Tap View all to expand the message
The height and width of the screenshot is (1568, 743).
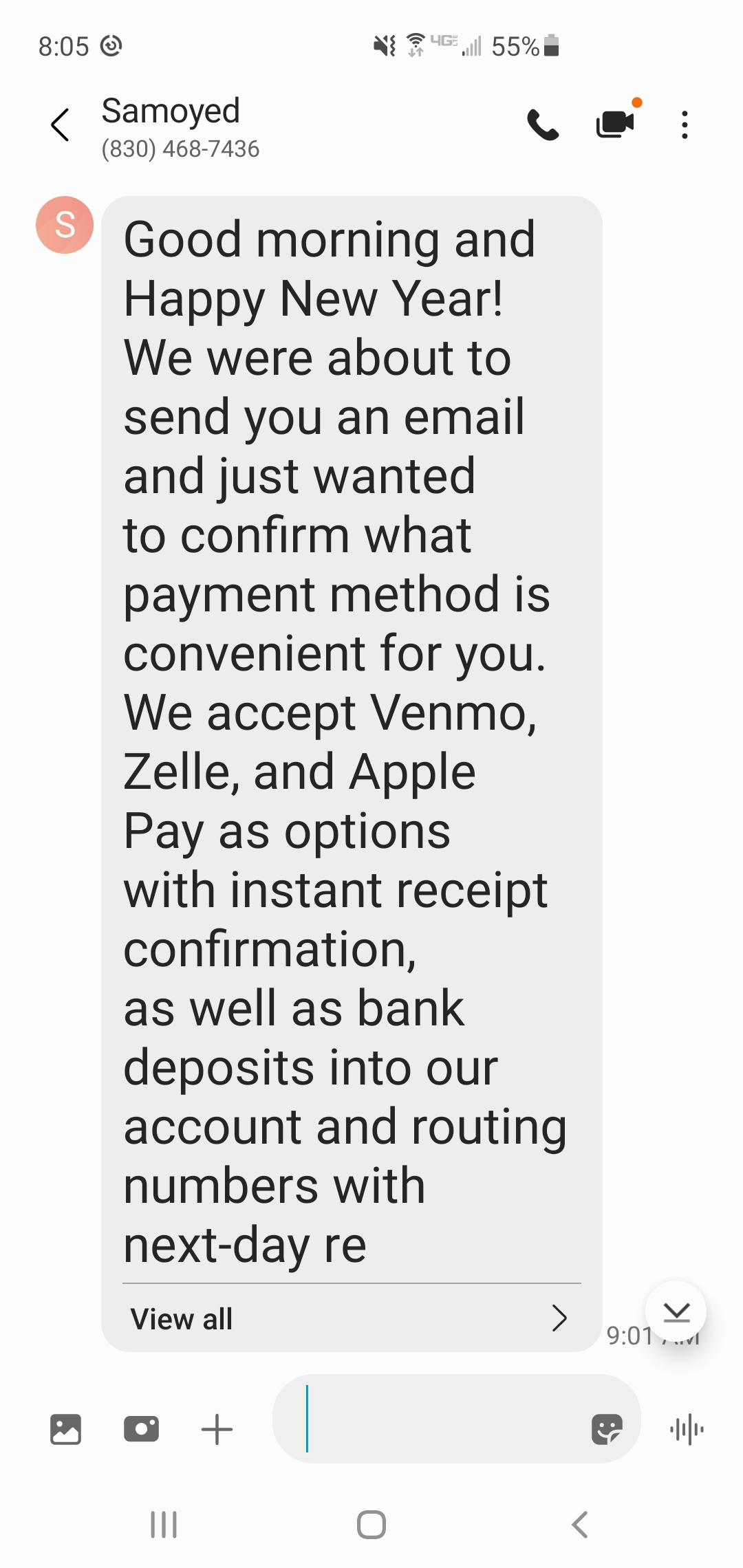point(352,1318)
